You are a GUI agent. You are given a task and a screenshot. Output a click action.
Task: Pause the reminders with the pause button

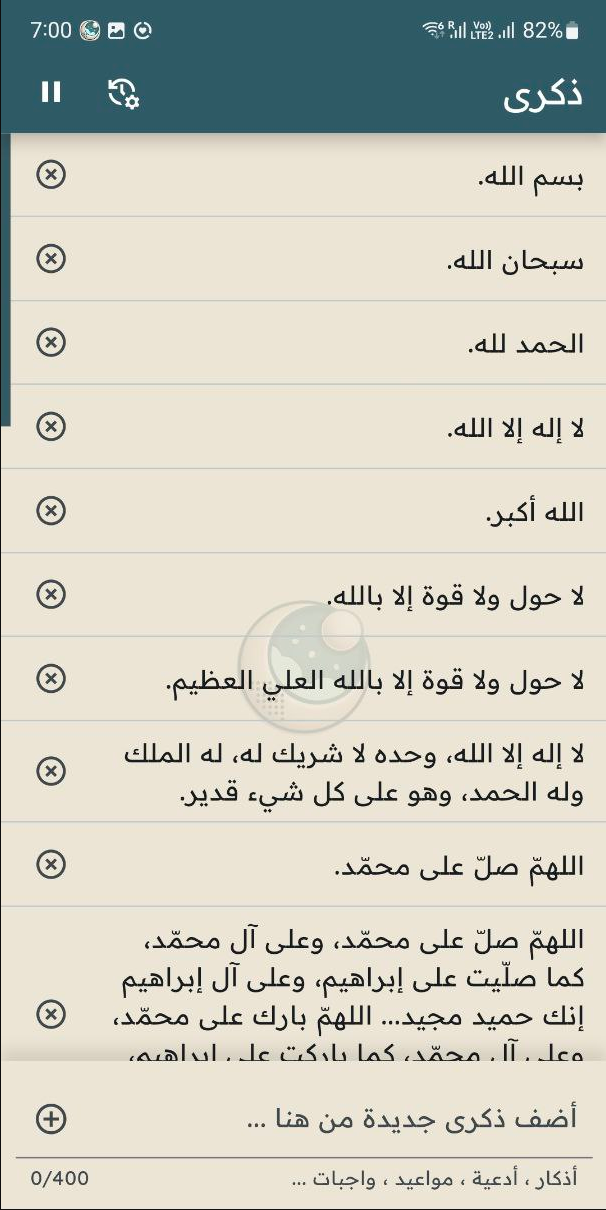point(51,93)
